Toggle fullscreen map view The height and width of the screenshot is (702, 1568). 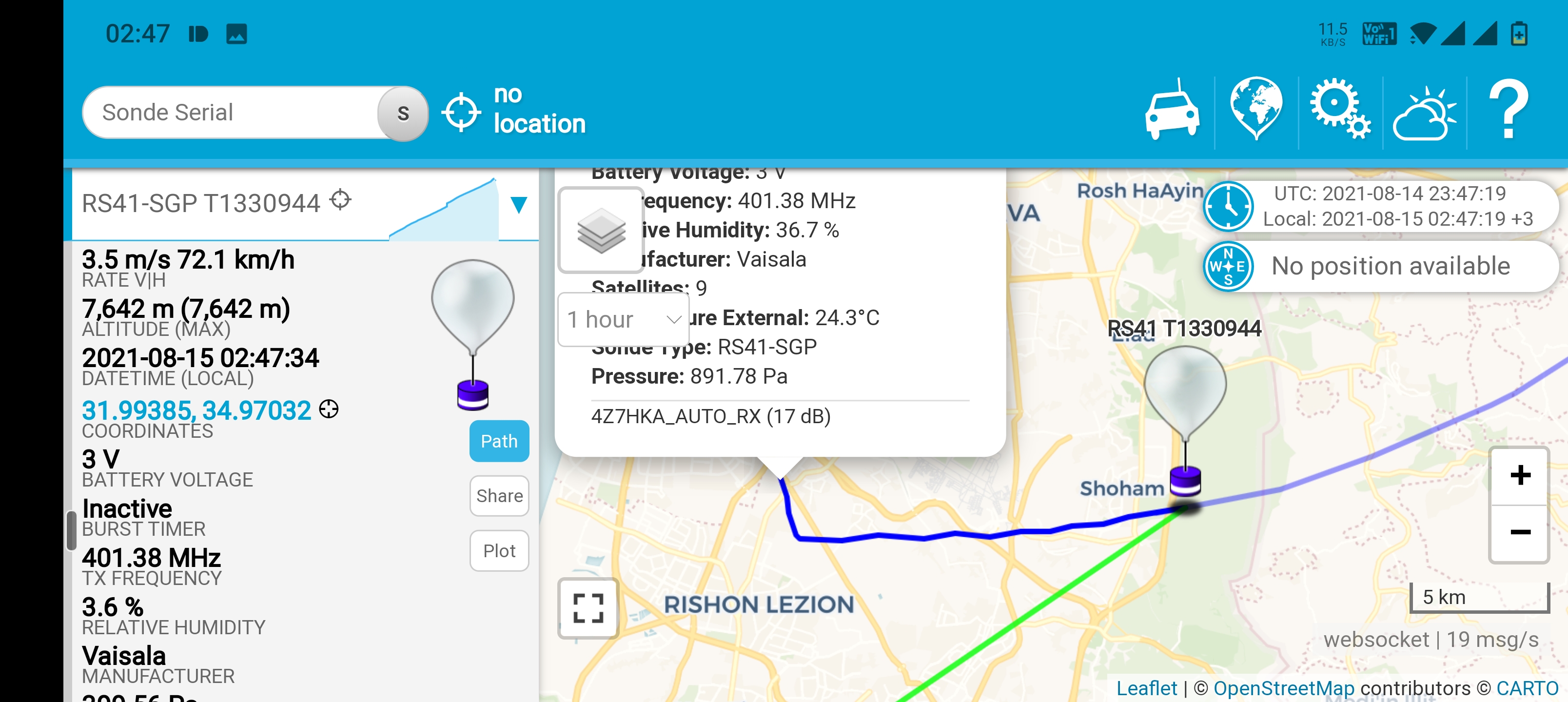588,607
